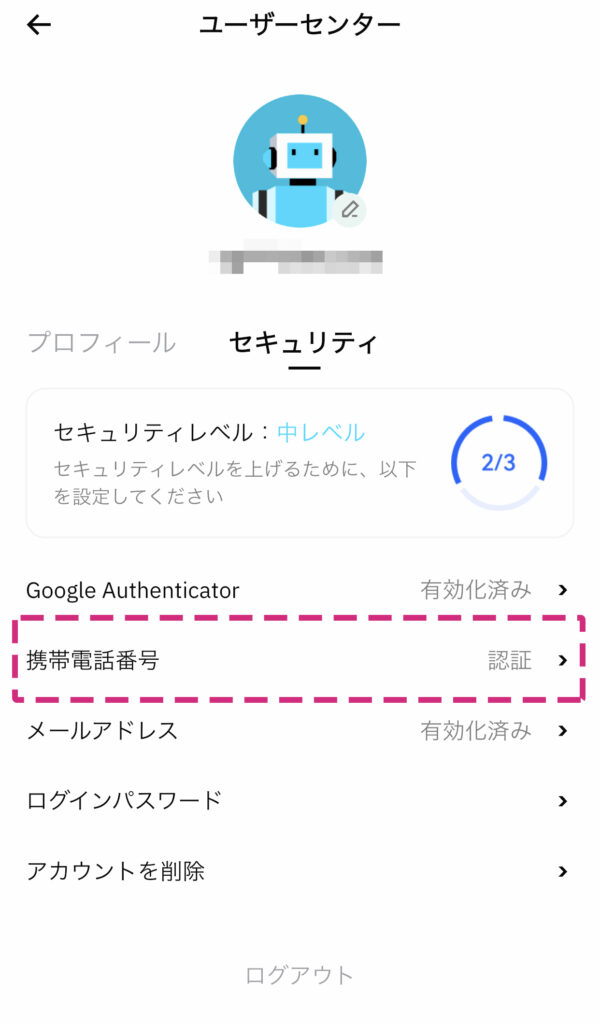The image size is (600, 1024).
Task: Change the ログインパスワード
Action: click(x=297, y=800)
